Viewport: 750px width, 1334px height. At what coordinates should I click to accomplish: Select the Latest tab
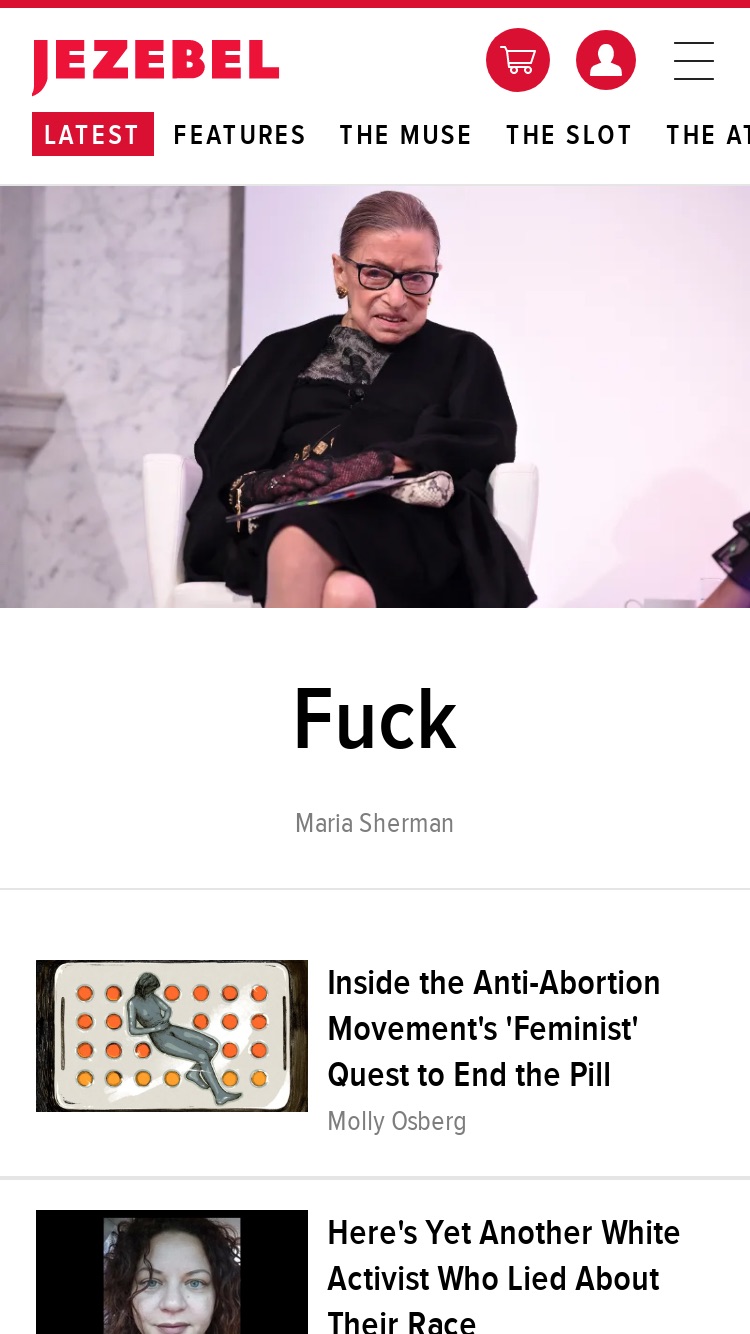click(x=93, y=134)
